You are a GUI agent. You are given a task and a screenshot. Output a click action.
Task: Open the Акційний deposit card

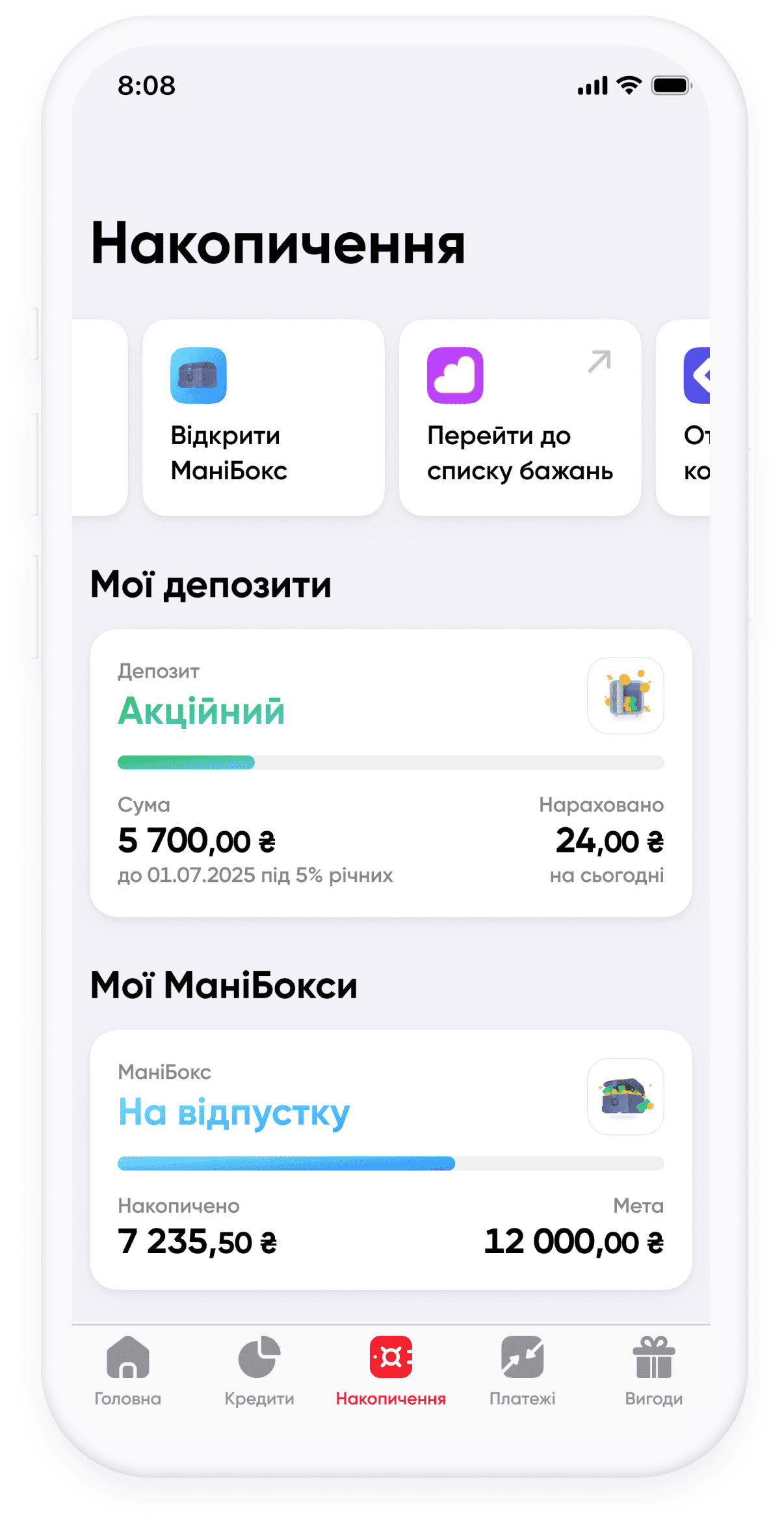click(x=390, y=773)
